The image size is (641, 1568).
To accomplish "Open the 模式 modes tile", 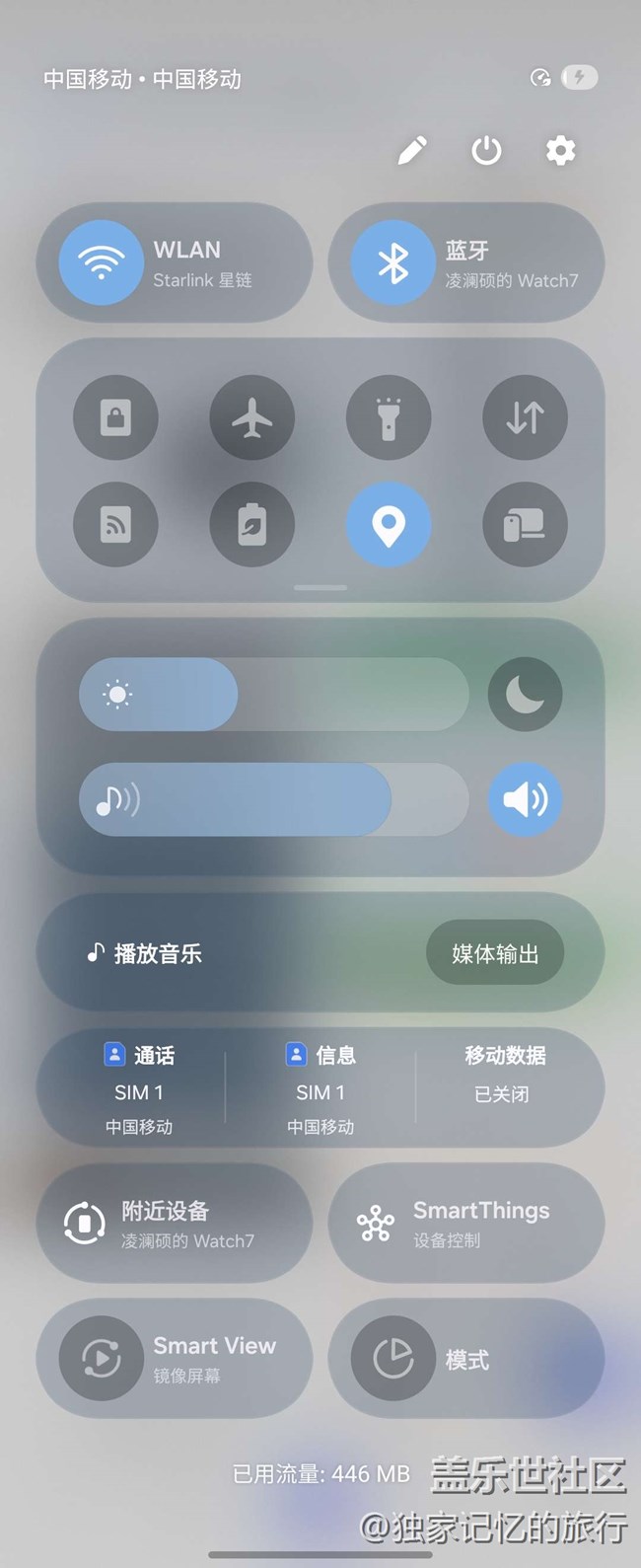I will (x=465, y=1359).
